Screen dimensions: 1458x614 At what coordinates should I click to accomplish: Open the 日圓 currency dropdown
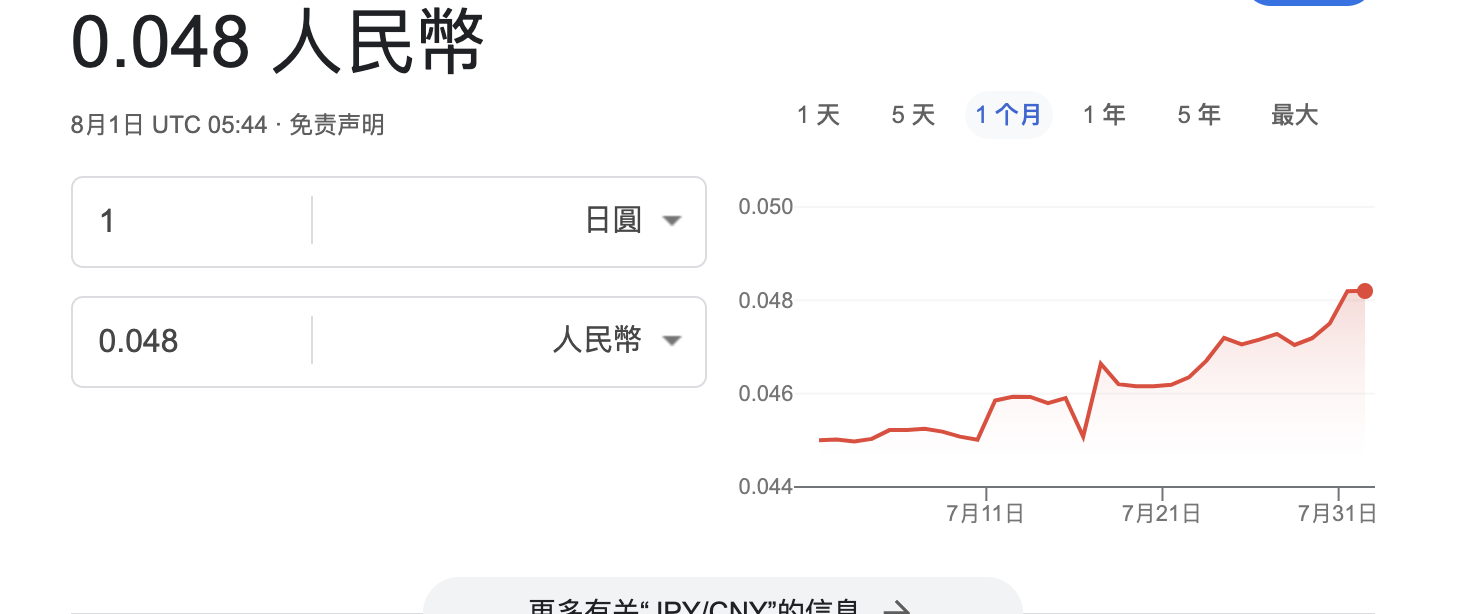(632, 221)
